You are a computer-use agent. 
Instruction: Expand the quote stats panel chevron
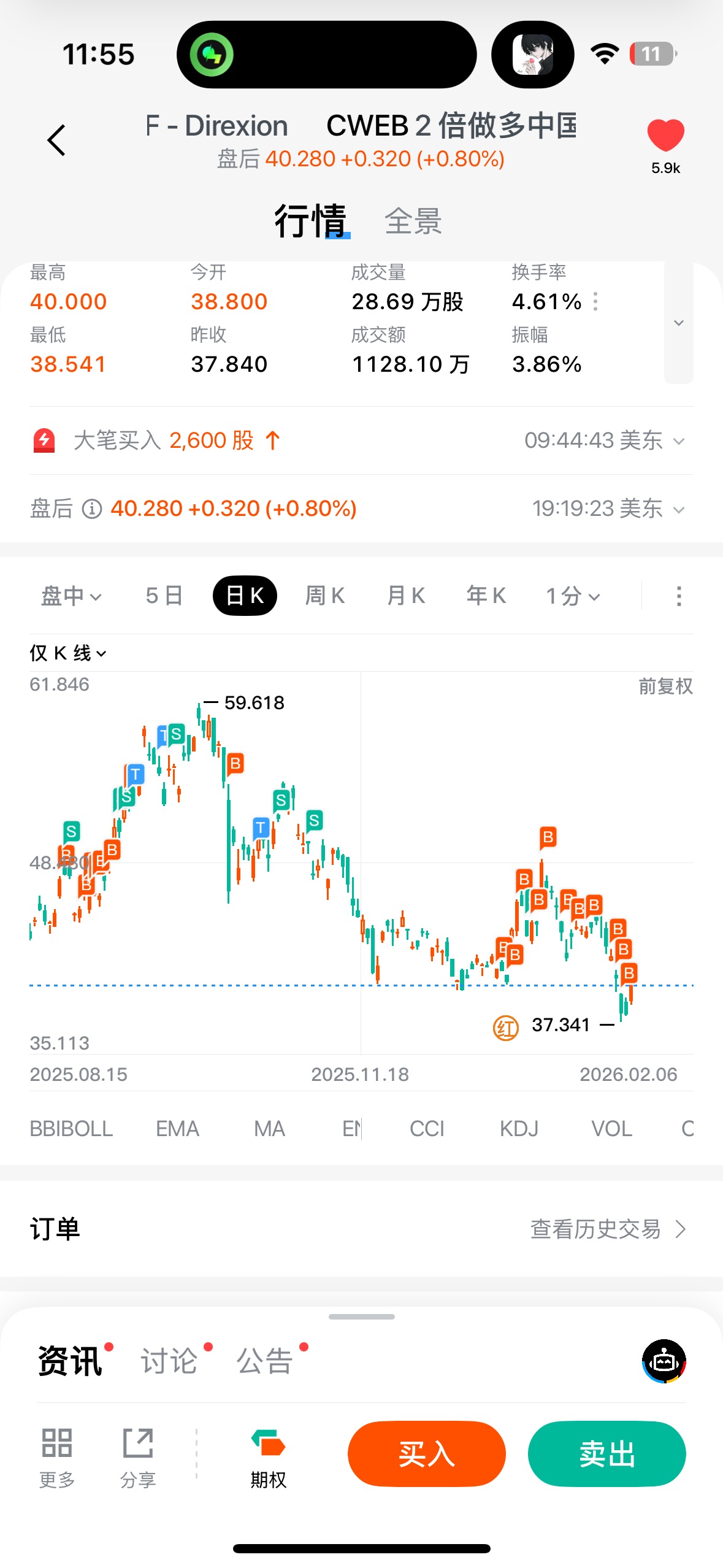pyautogui.click(x=678, y=323)
